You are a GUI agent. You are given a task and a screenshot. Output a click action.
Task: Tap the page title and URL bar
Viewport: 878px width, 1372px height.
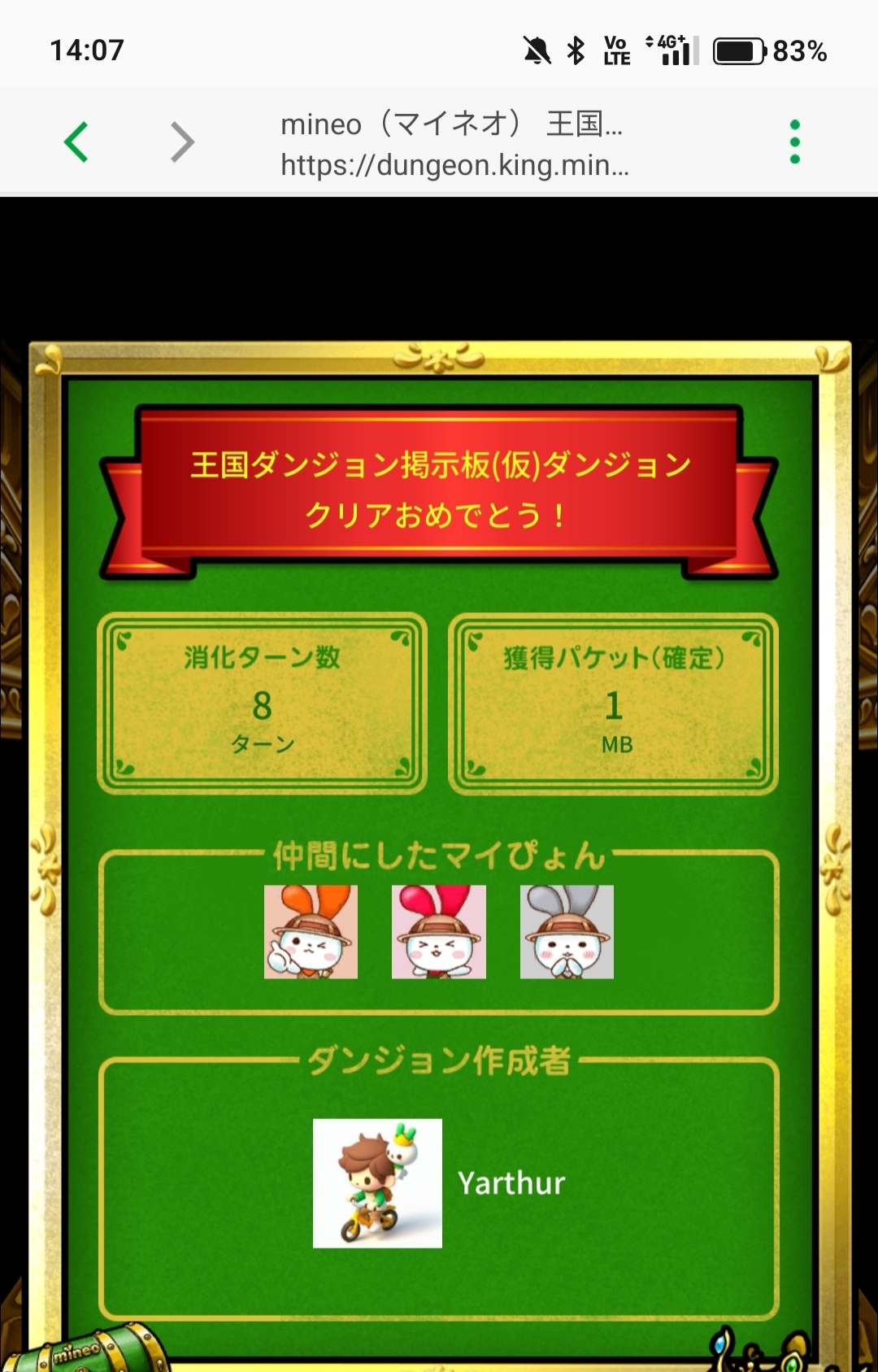(x=454, y=144)
